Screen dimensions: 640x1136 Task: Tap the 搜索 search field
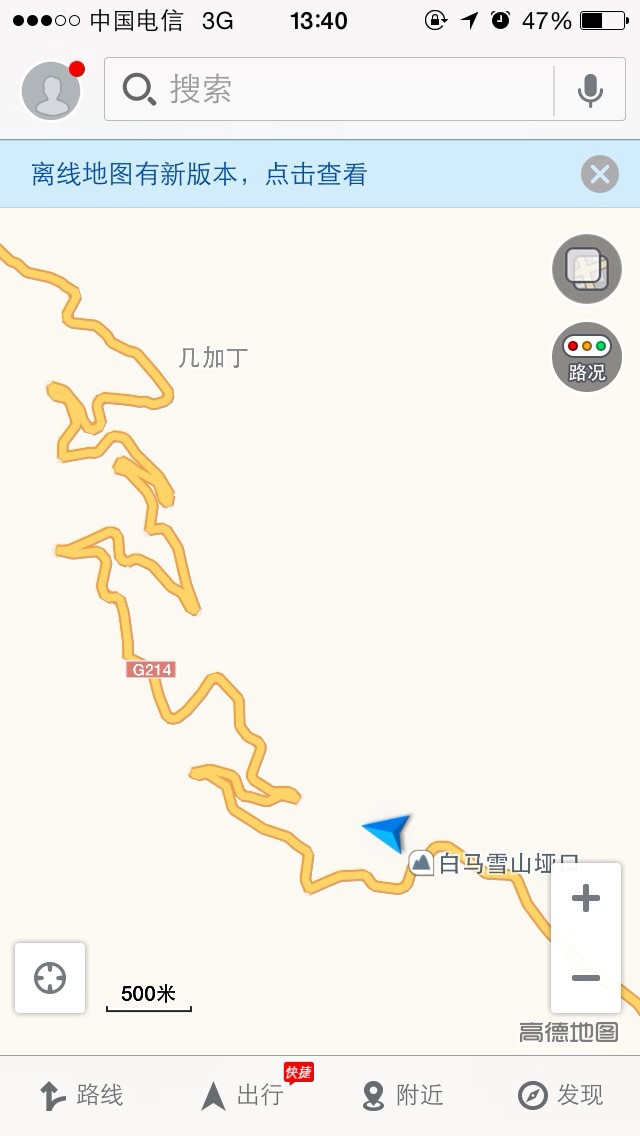point(329,89)
